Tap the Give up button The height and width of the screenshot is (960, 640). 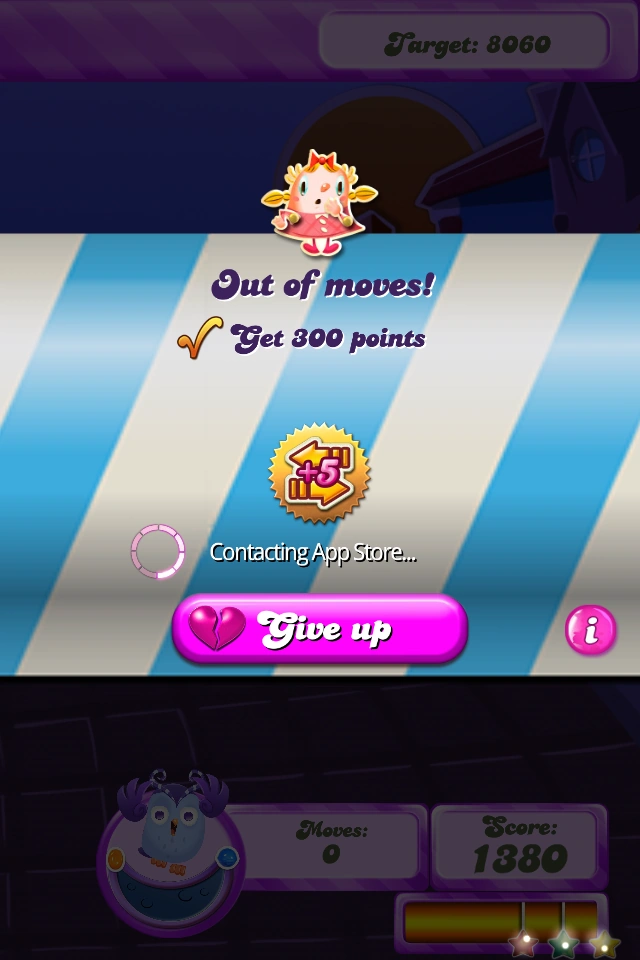(x=320, y=628)
